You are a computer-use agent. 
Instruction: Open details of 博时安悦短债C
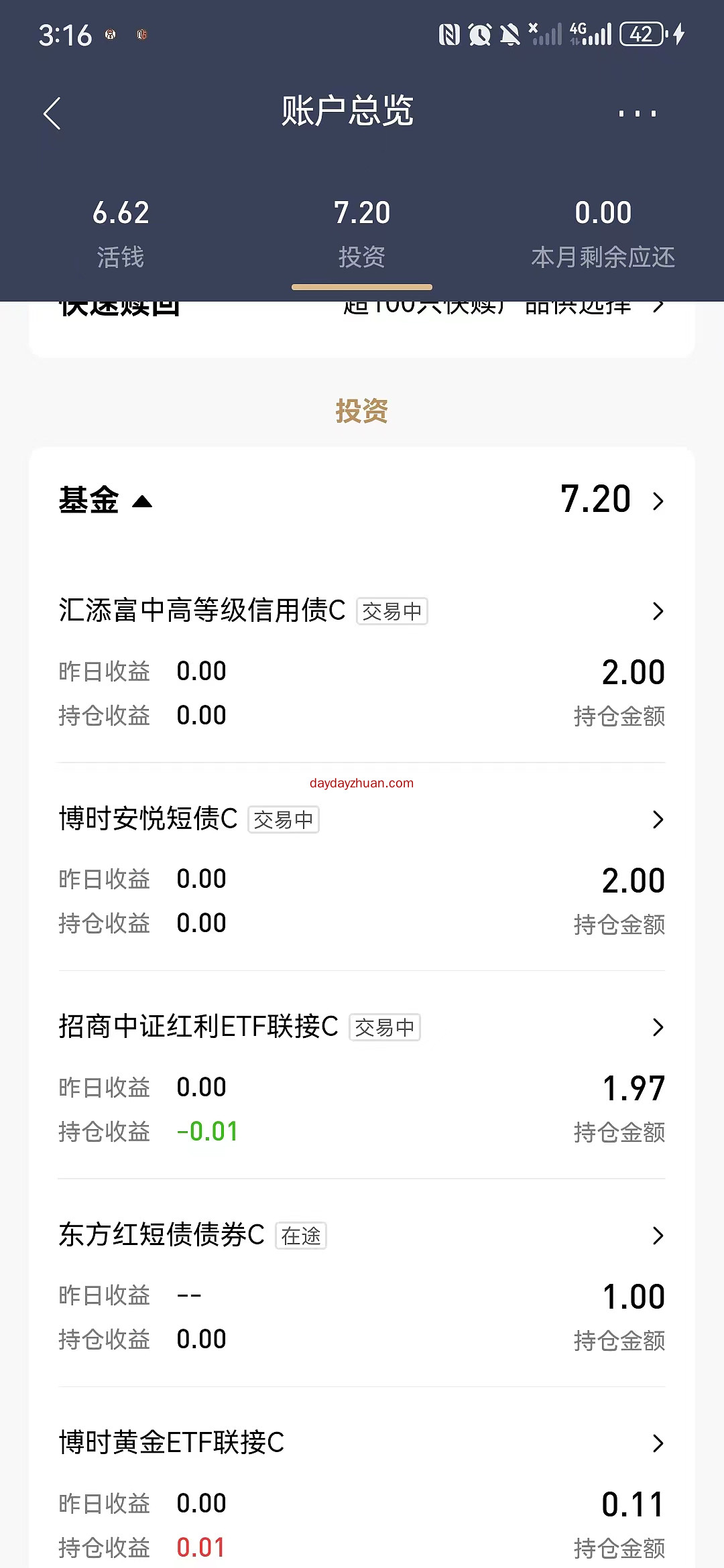point(147,819)
